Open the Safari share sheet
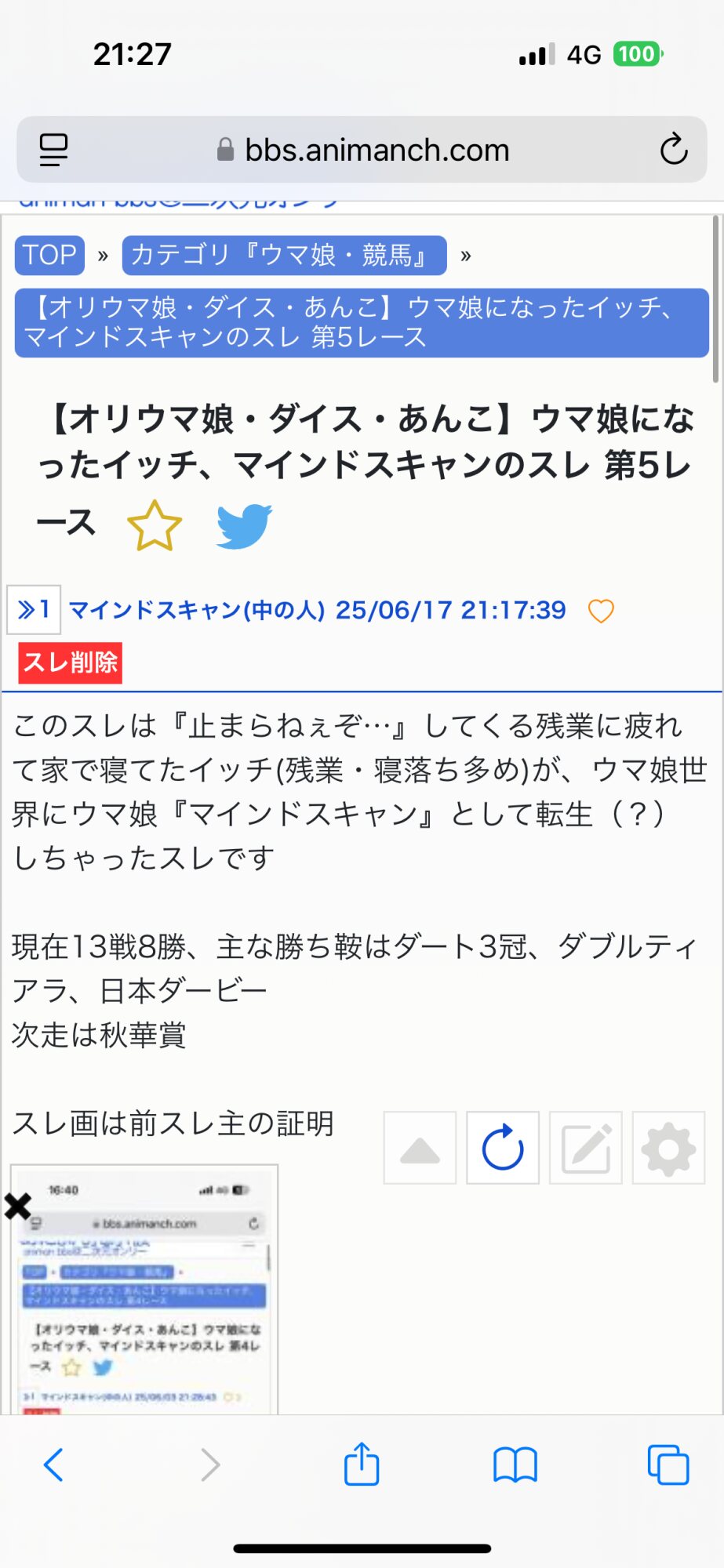Viewport: 724px width, 1568px height. point(362,1463)
